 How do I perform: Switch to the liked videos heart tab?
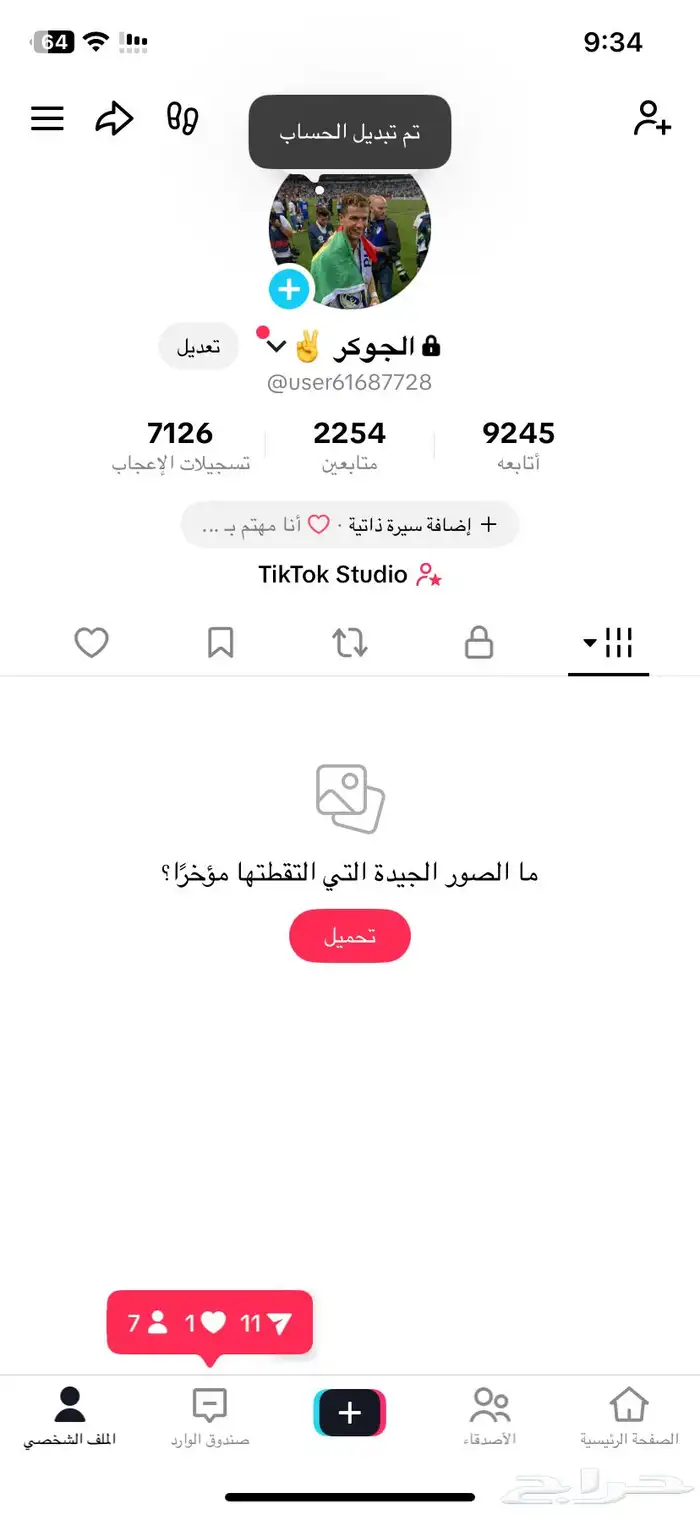(x=91, y=642)
